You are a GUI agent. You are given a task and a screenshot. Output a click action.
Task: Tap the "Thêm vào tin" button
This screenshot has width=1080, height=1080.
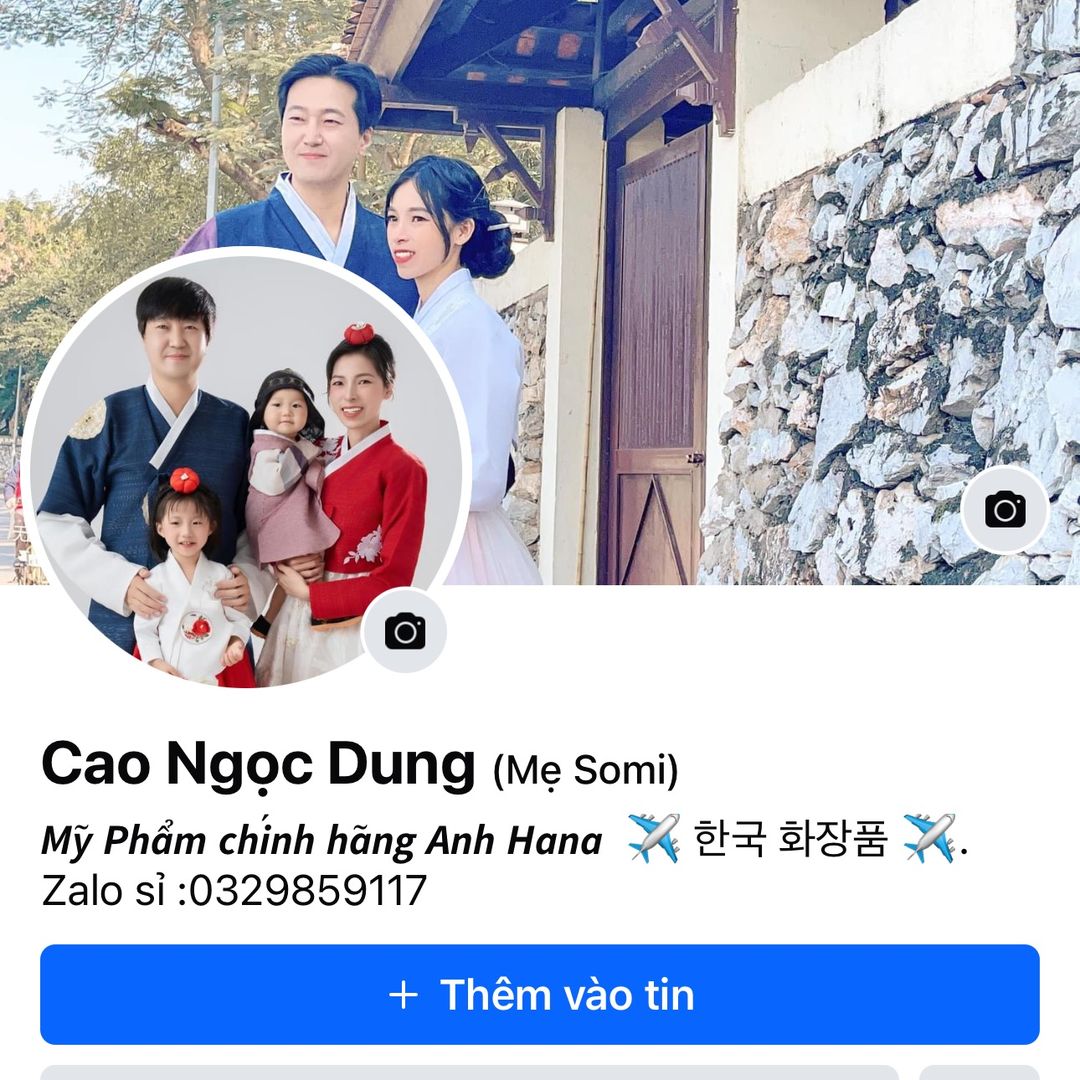point(540,994)
